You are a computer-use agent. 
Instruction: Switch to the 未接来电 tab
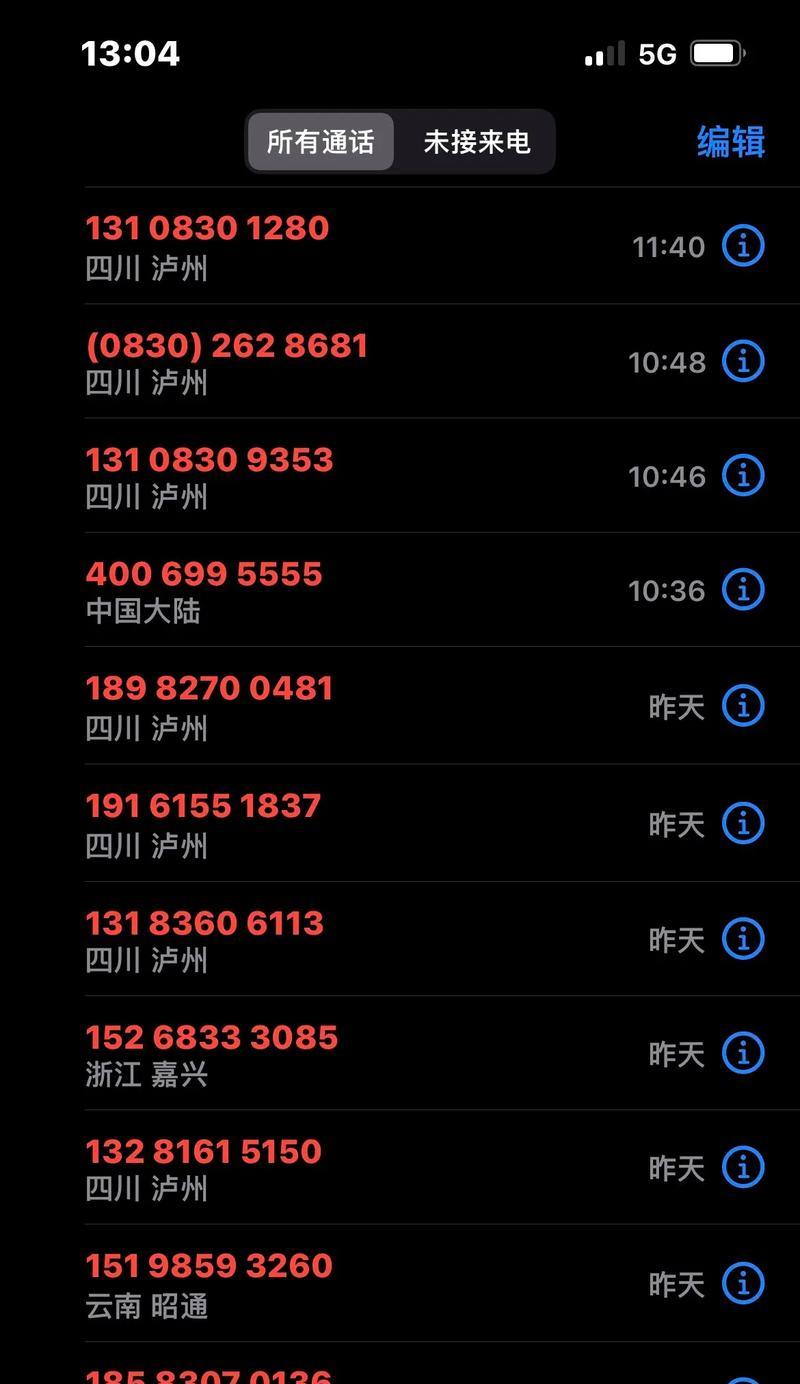point(476,142)
